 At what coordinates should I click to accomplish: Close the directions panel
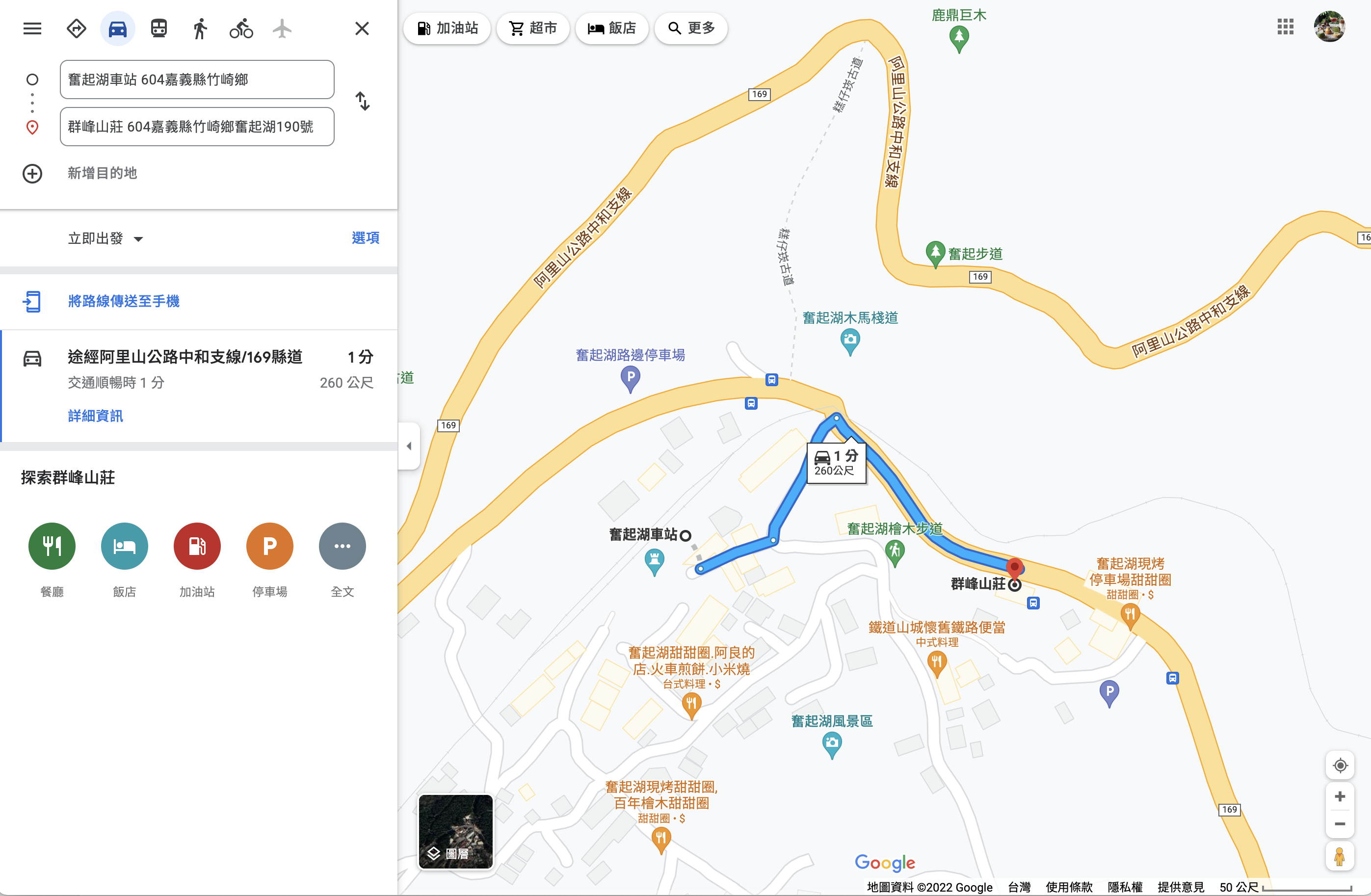coord(362,28)
